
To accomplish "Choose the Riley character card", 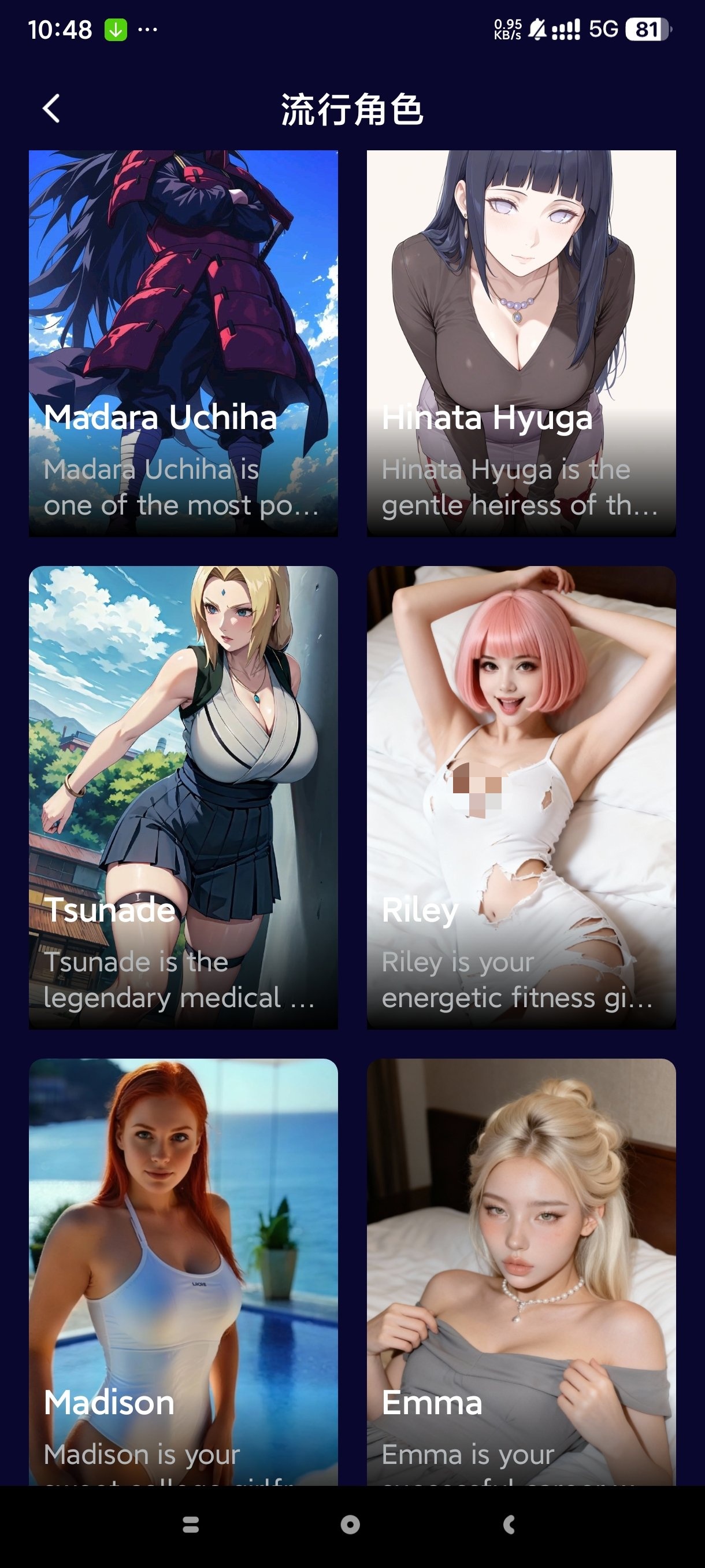I will click(x=521, y=797).
